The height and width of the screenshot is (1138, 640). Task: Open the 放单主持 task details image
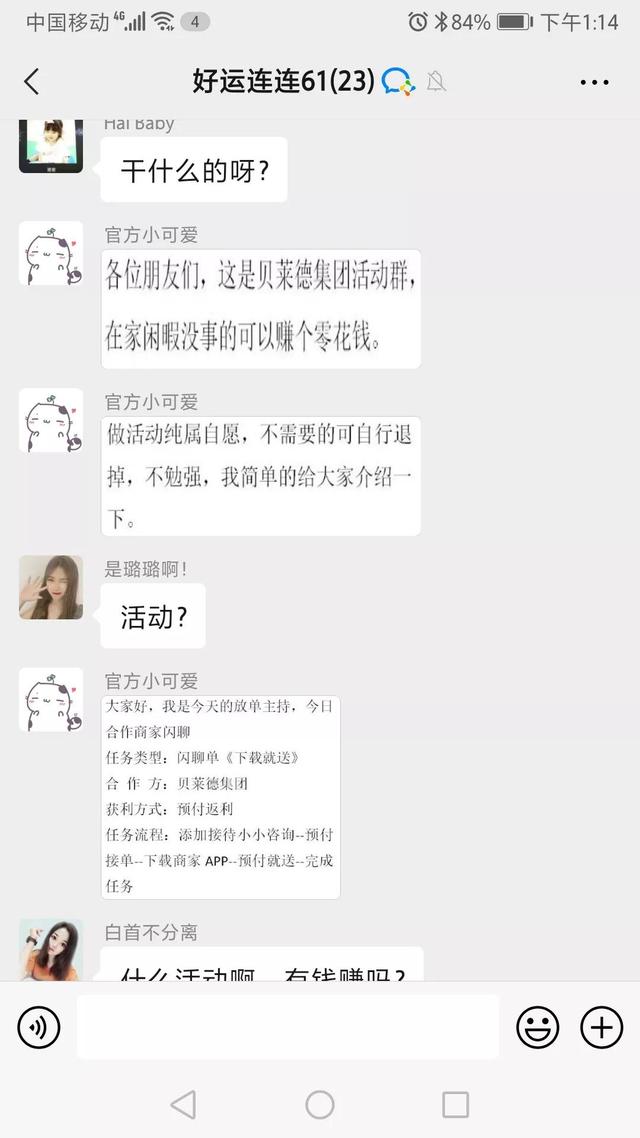pos(220,797)
